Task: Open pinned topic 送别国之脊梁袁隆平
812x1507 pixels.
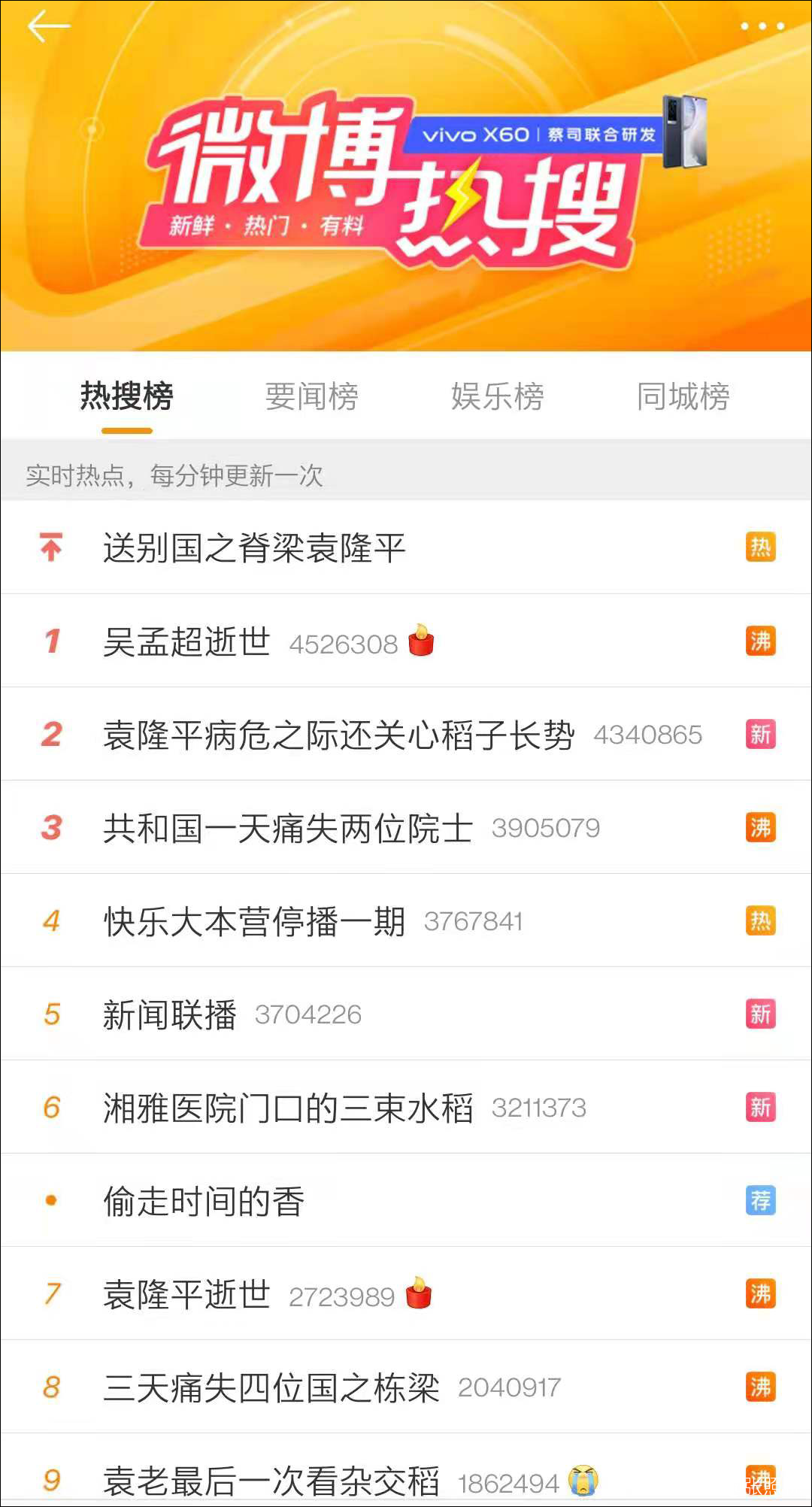Action: click(254, 547)
